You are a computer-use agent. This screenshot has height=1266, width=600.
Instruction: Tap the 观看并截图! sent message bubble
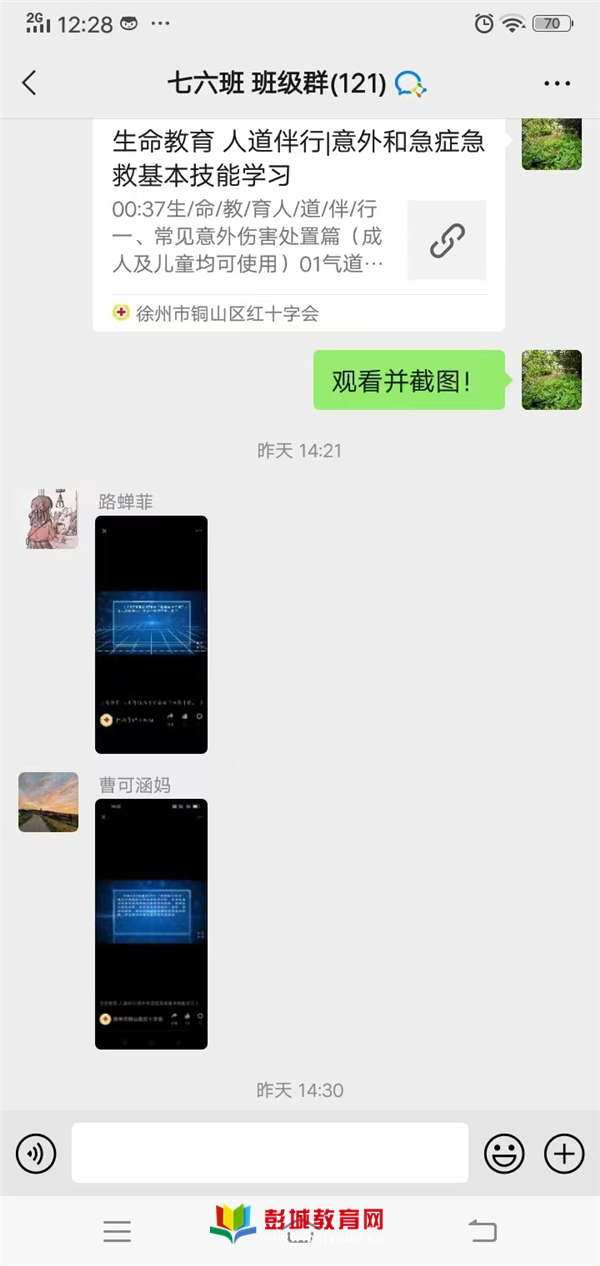click(409, 380)
